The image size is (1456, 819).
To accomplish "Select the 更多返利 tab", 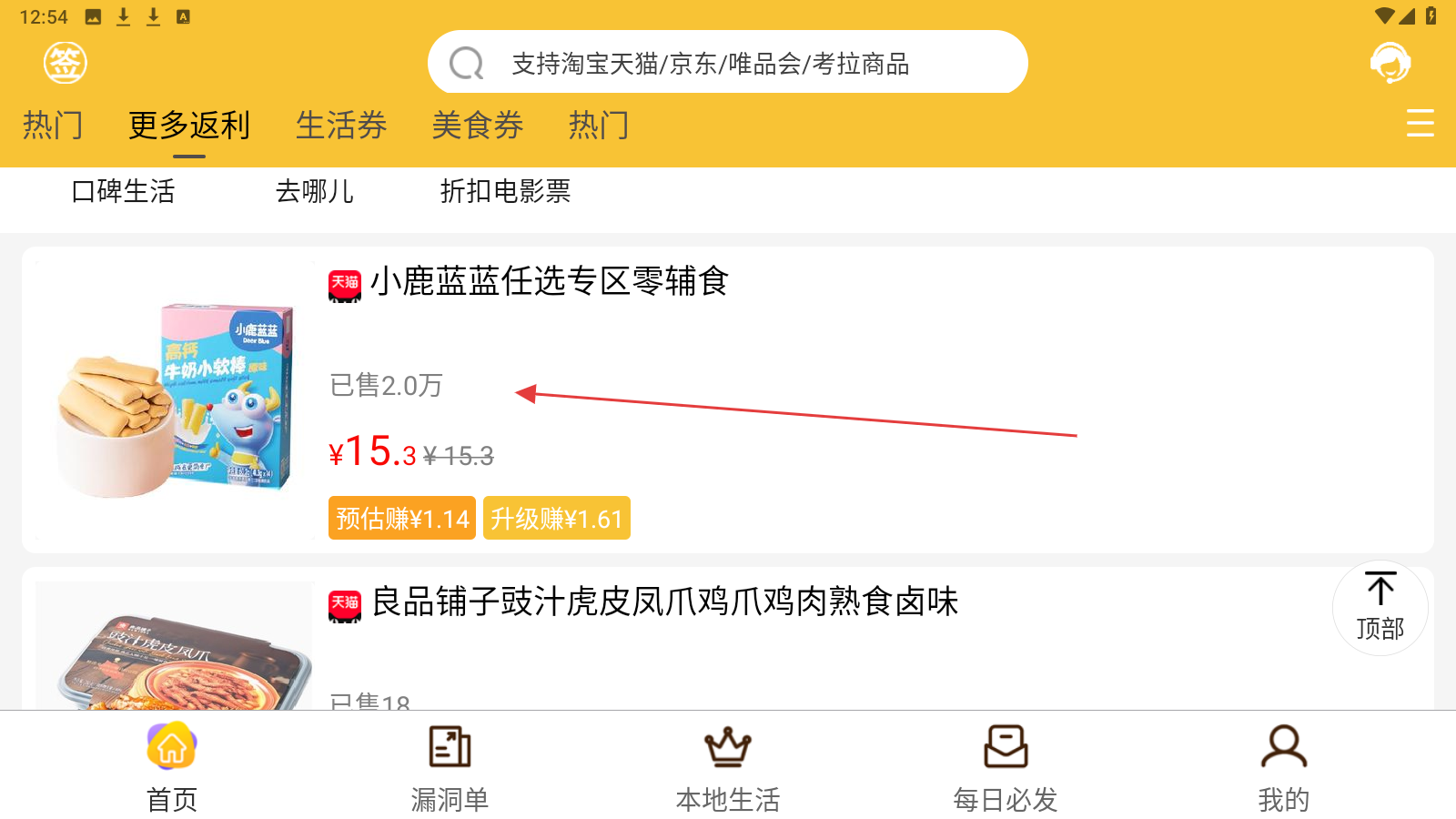I will (189, 126).
